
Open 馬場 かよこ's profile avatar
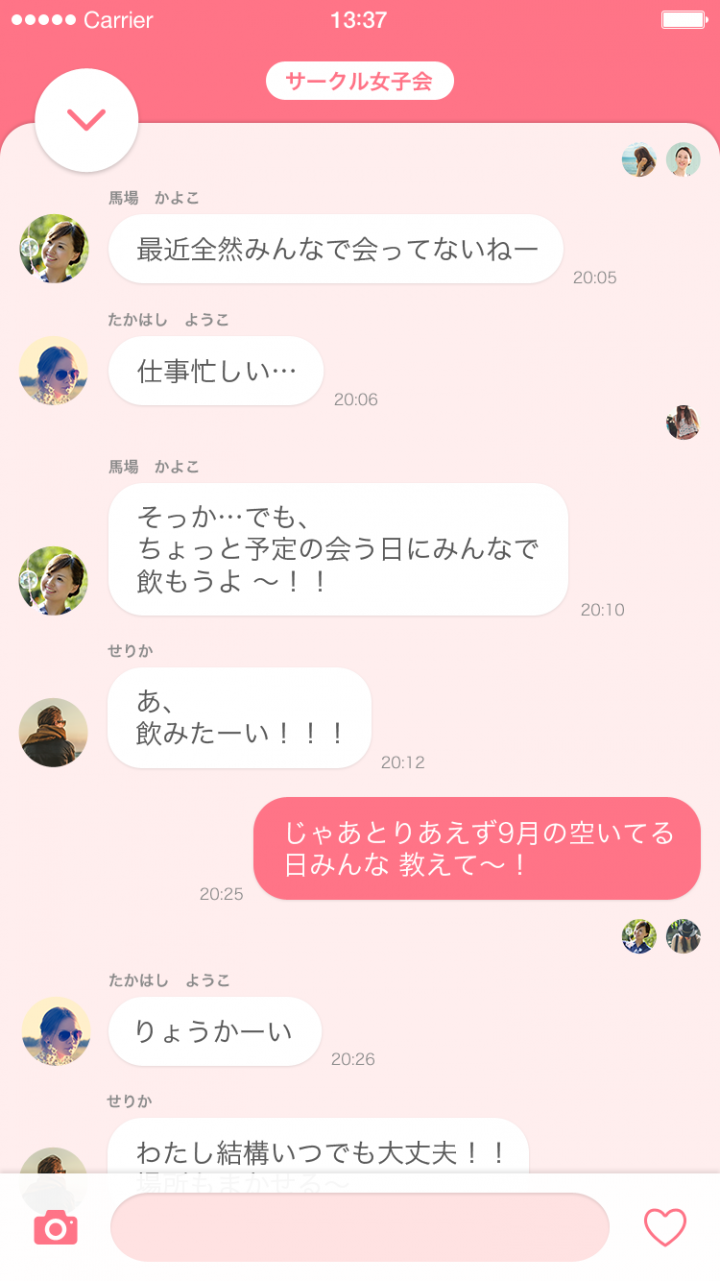(x=53, y=250)
